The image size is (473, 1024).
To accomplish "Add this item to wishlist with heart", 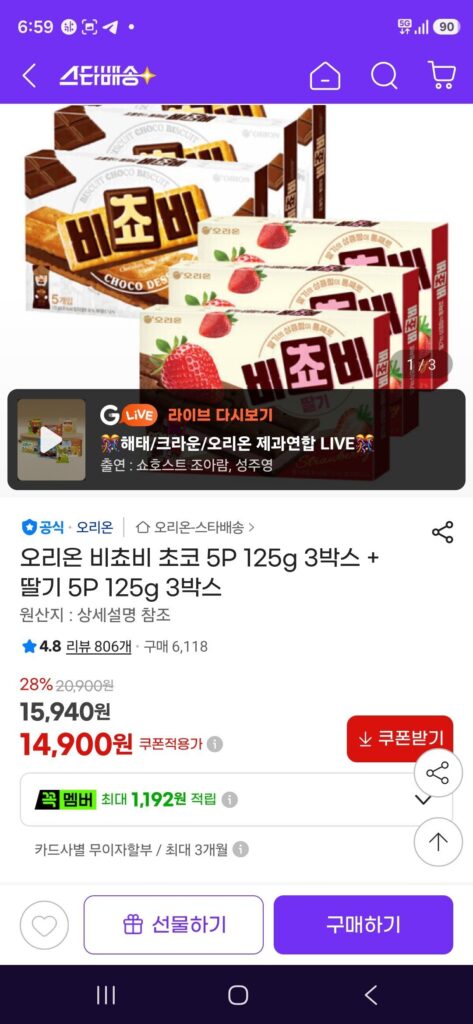I will pos(44,925).
